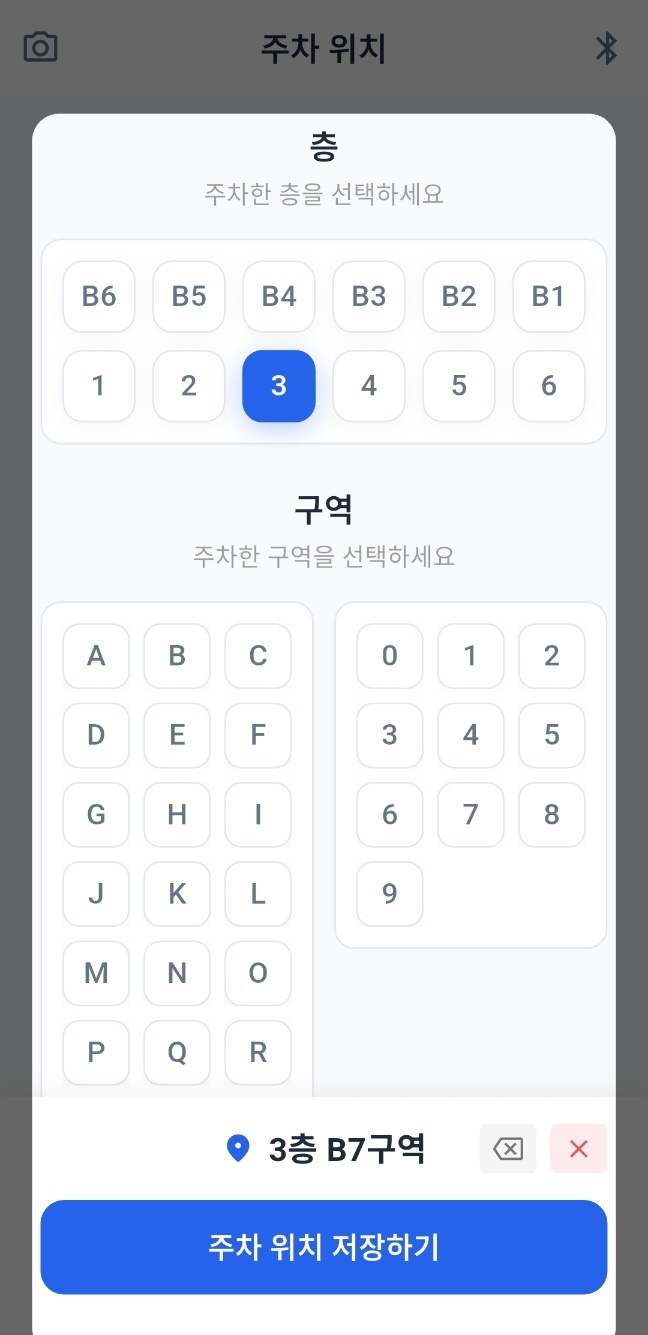
Task: Pick zone letter R
Action: (258, 1052)
